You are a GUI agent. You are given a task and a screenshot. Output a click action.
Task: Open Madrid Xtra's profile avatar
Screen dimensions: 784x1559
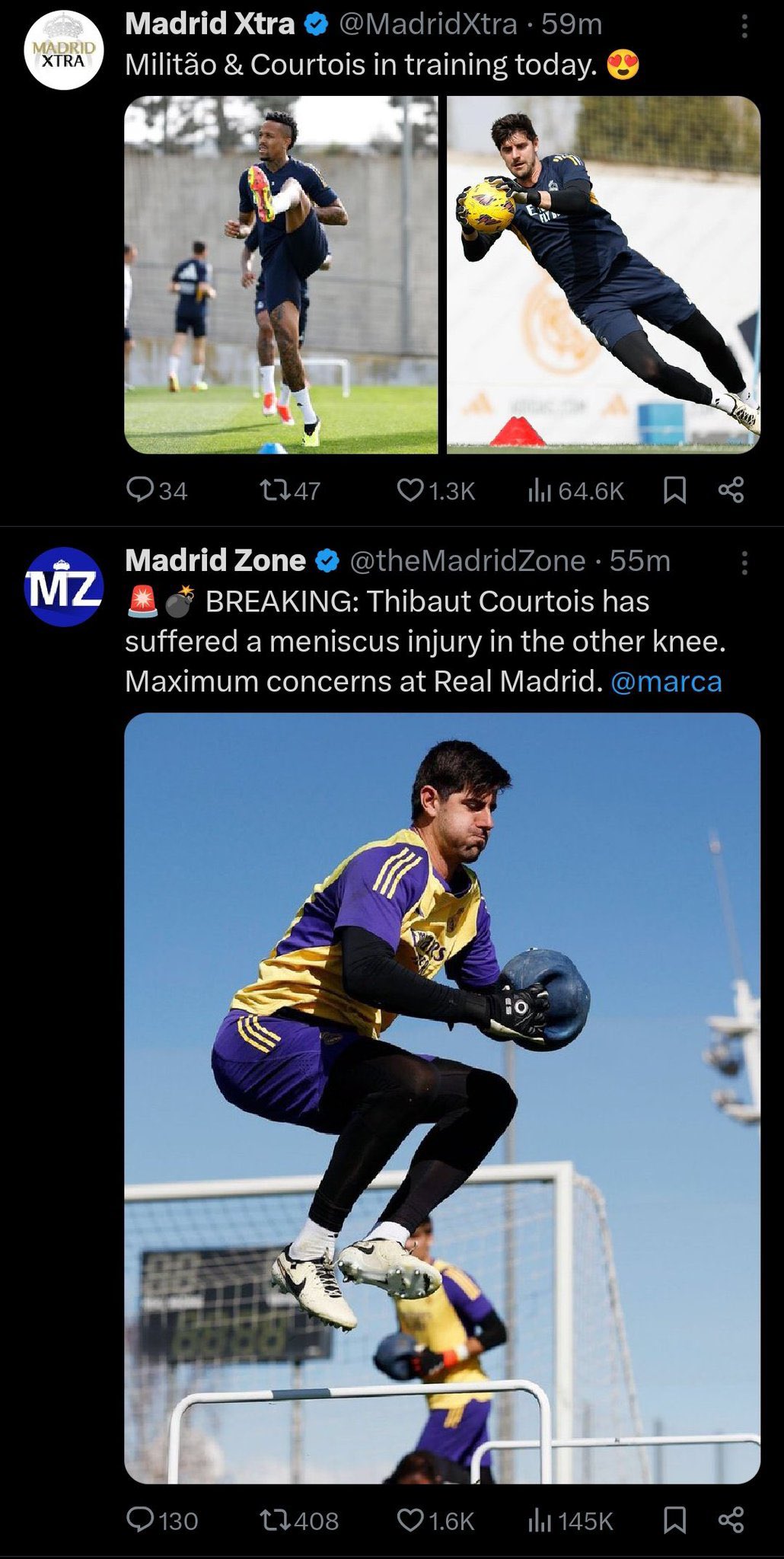(x=63, y=51)
